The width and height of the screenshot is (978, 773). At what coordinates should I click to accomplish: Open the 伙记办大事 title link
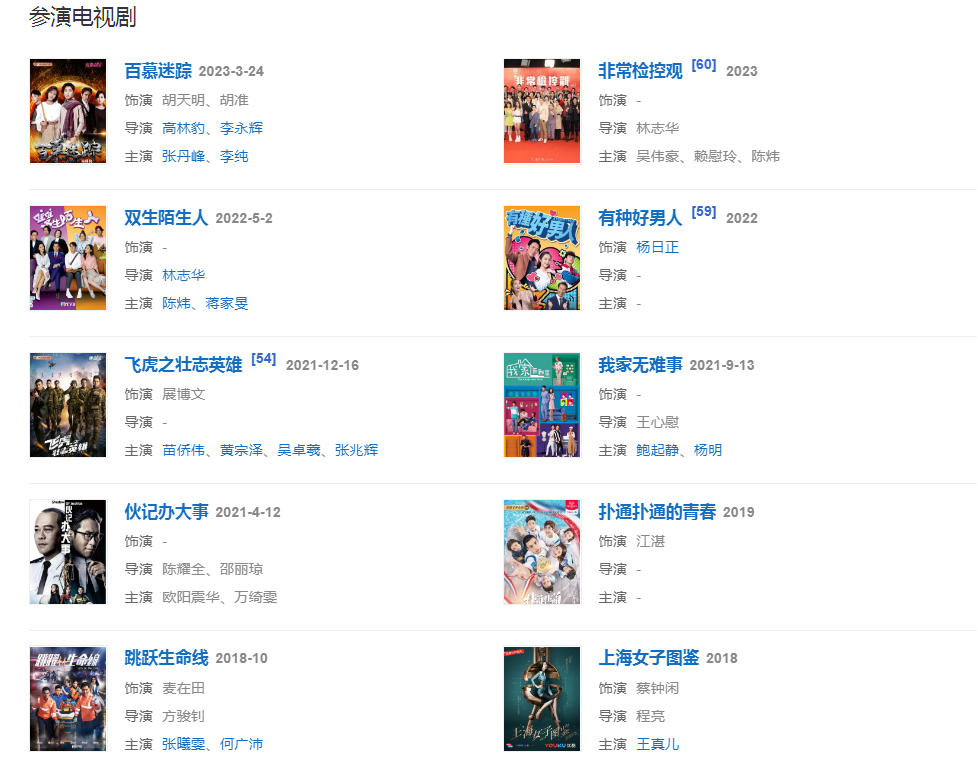(x=166, y=512)
